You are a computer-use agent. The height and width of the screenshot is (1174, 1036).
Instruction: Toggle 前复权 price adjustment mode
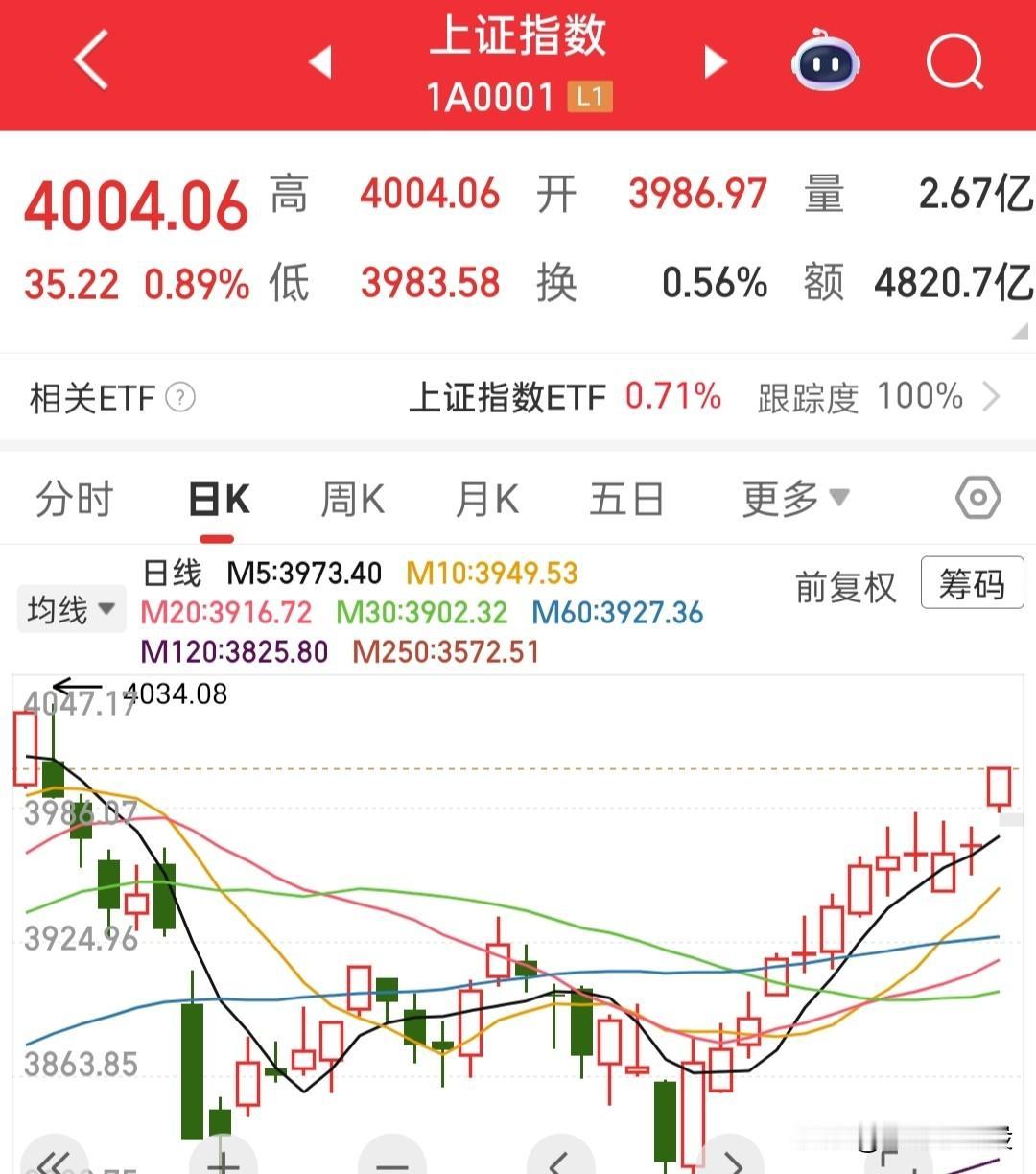click(844, 585)
